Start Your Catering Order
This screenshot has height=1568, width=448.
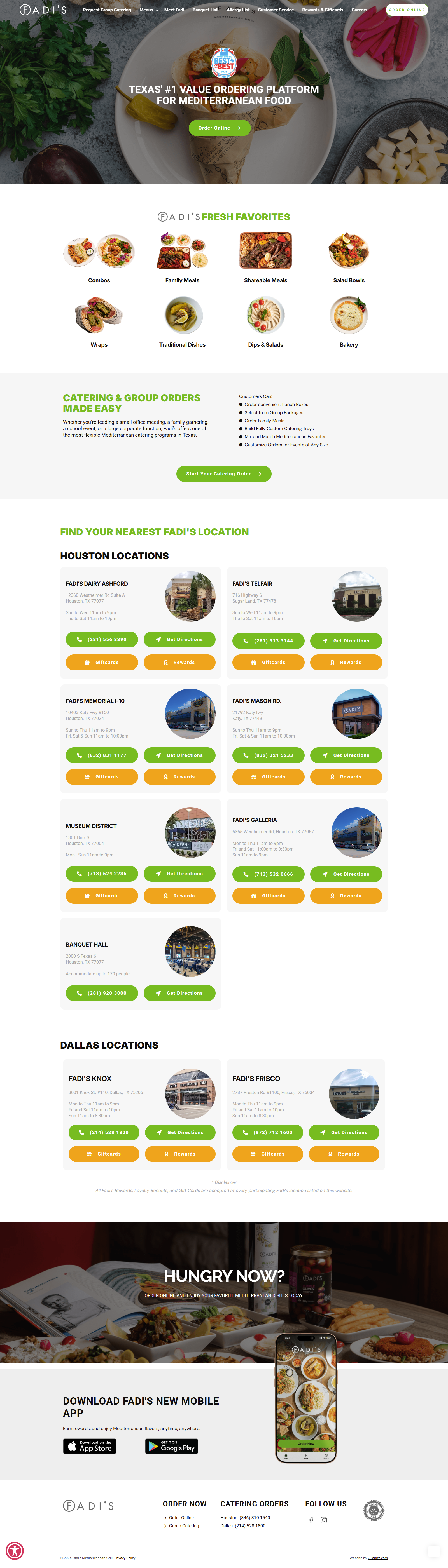224,474
